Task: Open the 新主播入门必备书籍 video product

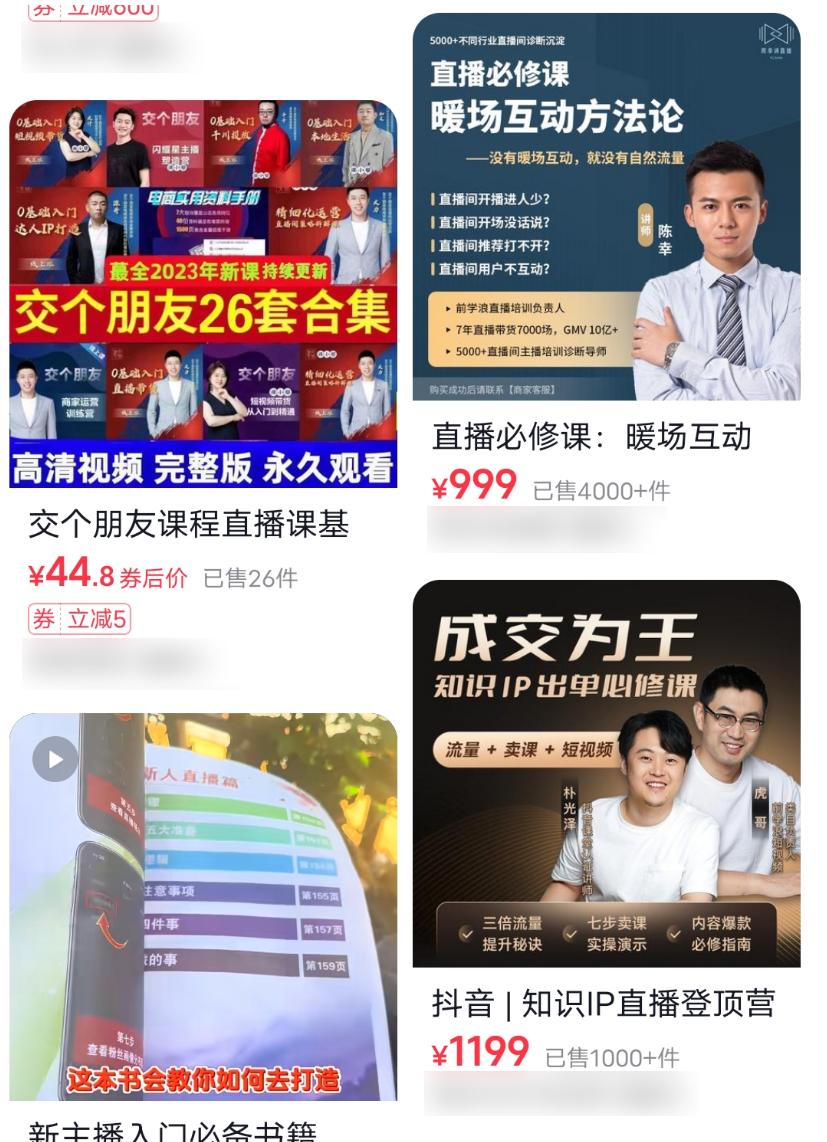Action: pos(203,906)
